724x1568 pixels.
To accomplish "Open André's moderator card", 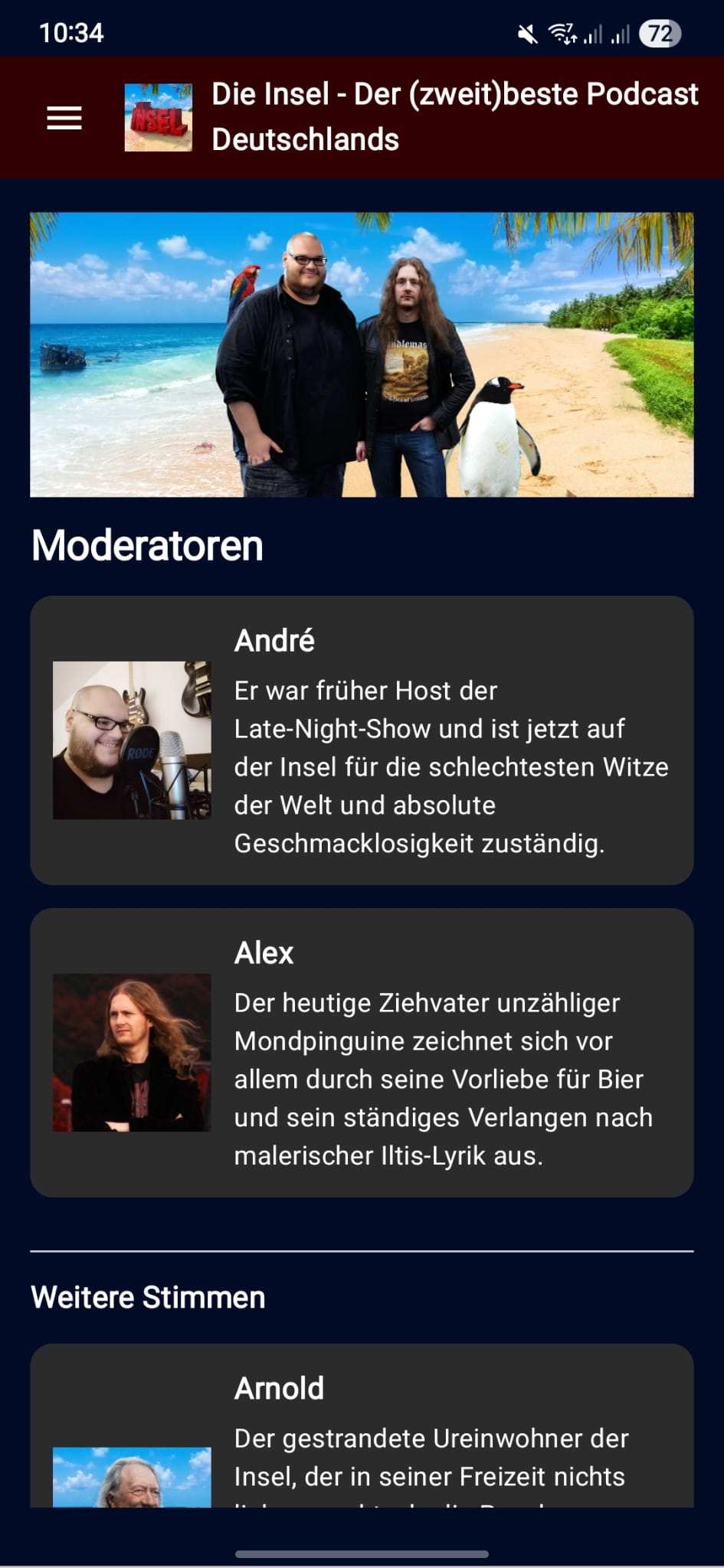I will 362,740.
